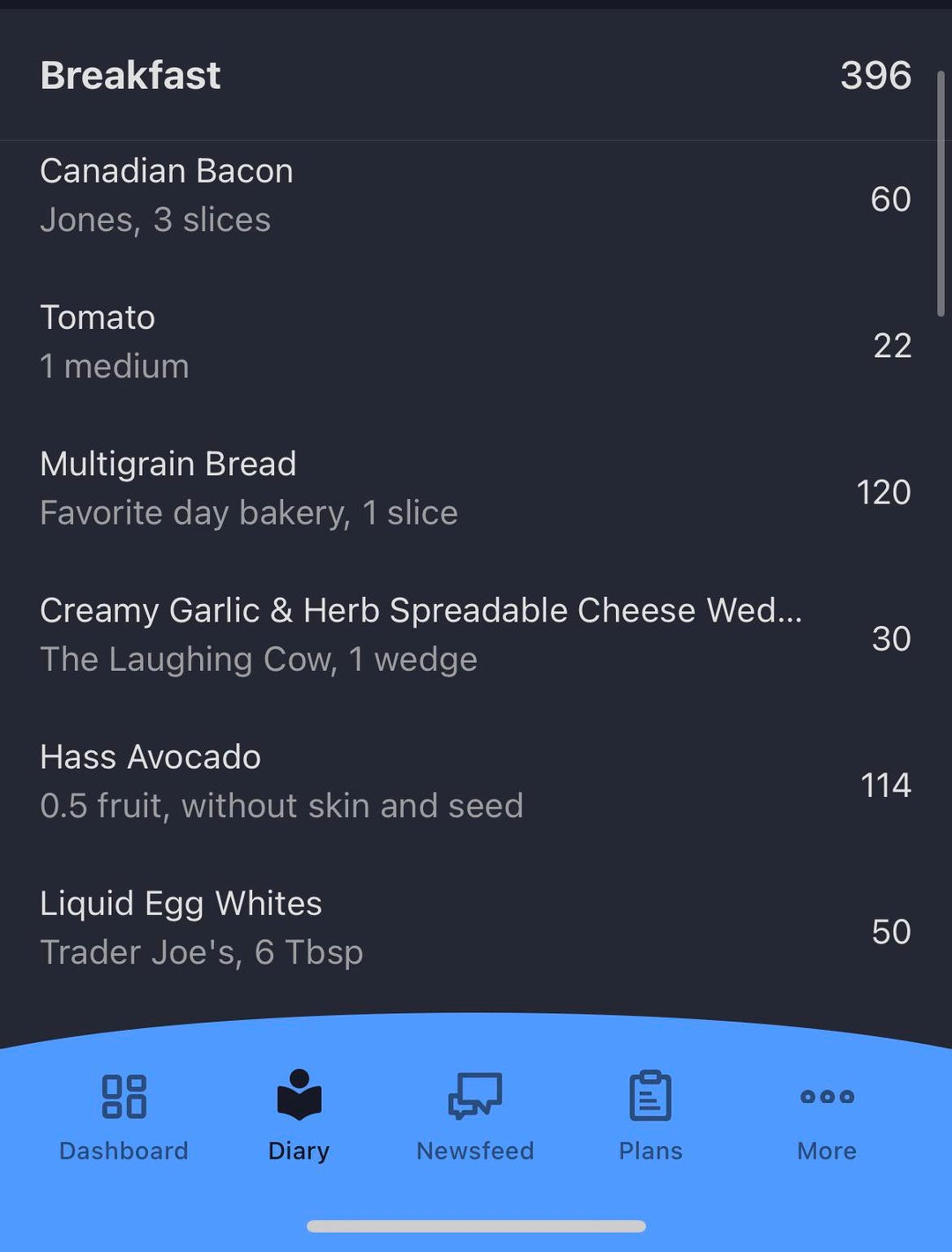Open the Newsfeed tab

click(475, 1114)
